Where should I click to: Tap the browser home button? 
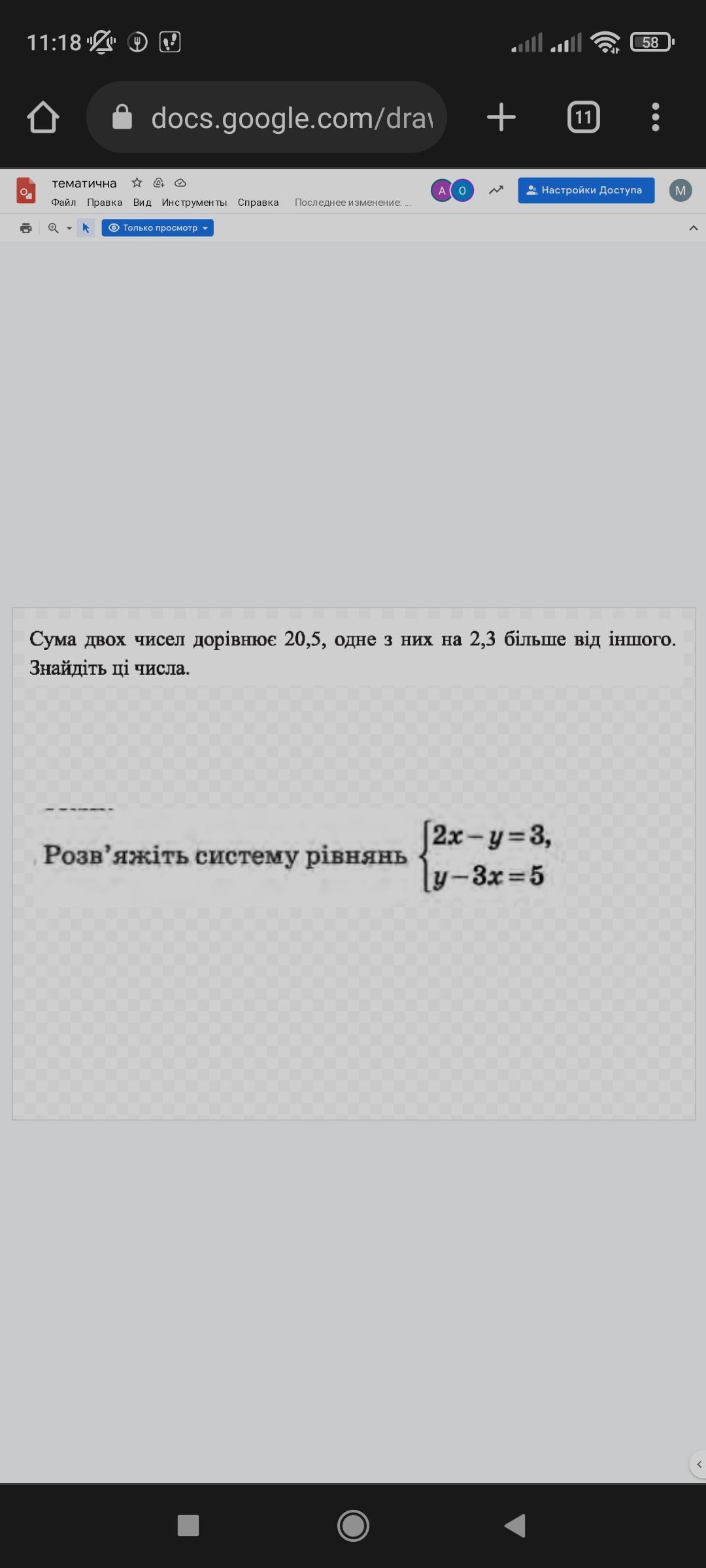pos(43,118)
